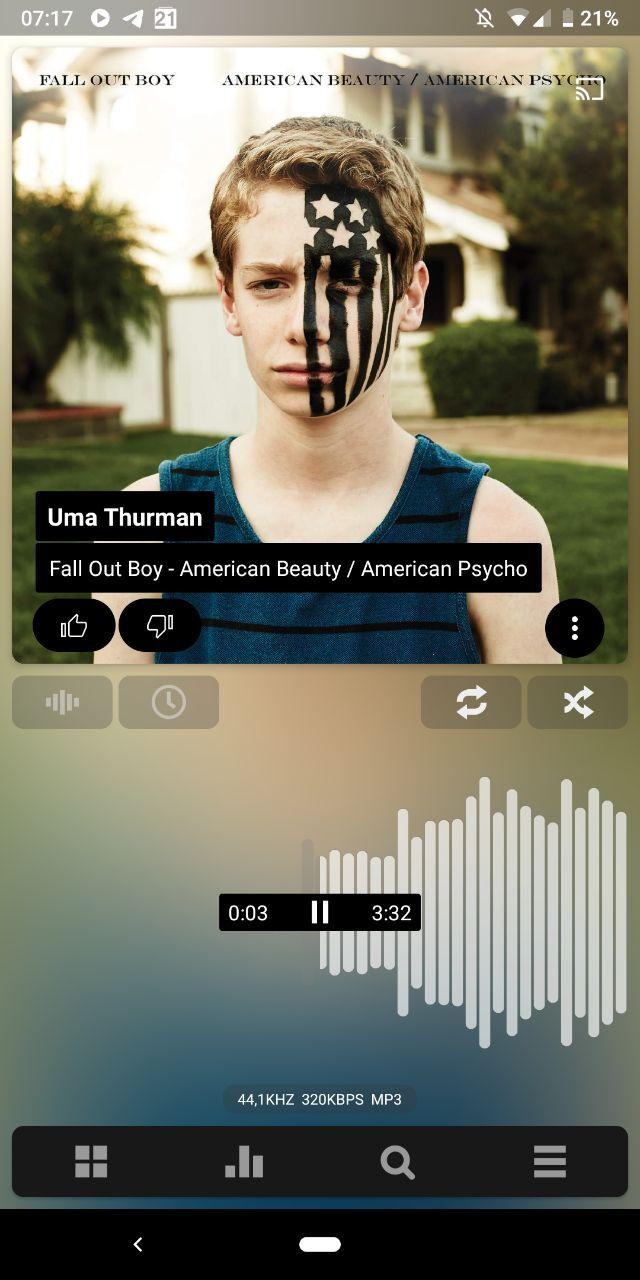Open the library grid view
Screen dimensions: 640x1280
pos(91,1161)
